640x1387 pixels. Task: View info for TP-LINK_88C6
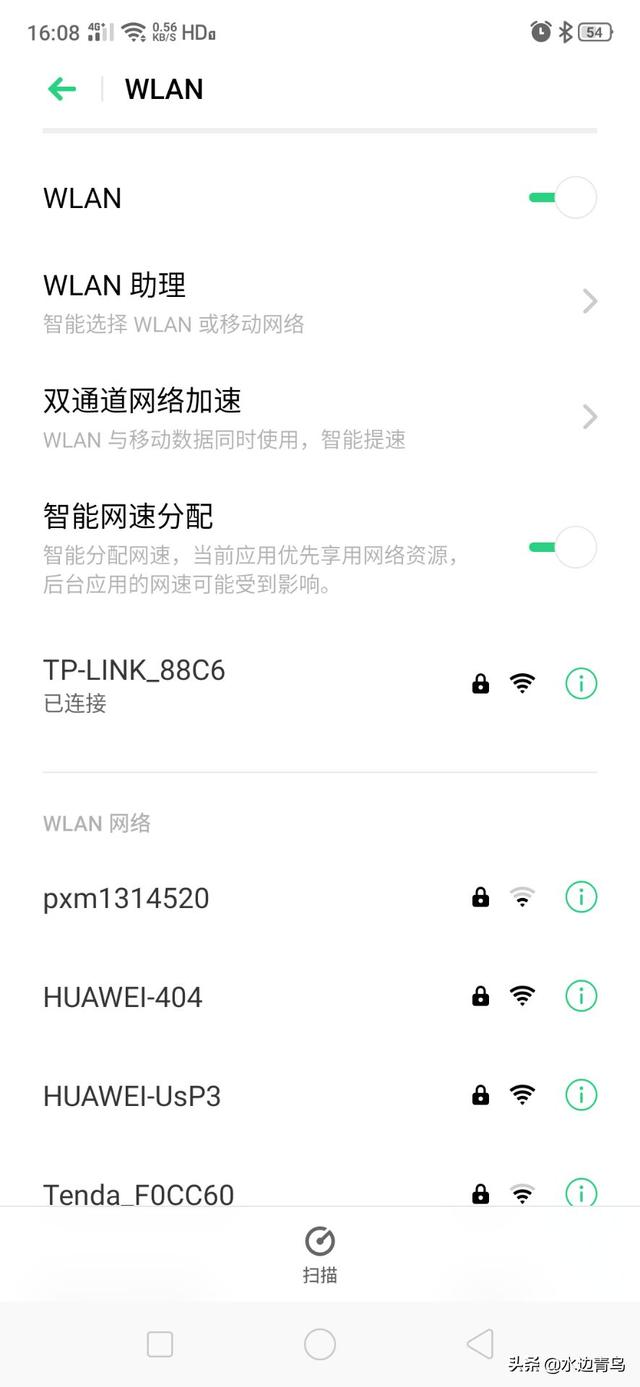pyautogui.click(x=581, y=684)
